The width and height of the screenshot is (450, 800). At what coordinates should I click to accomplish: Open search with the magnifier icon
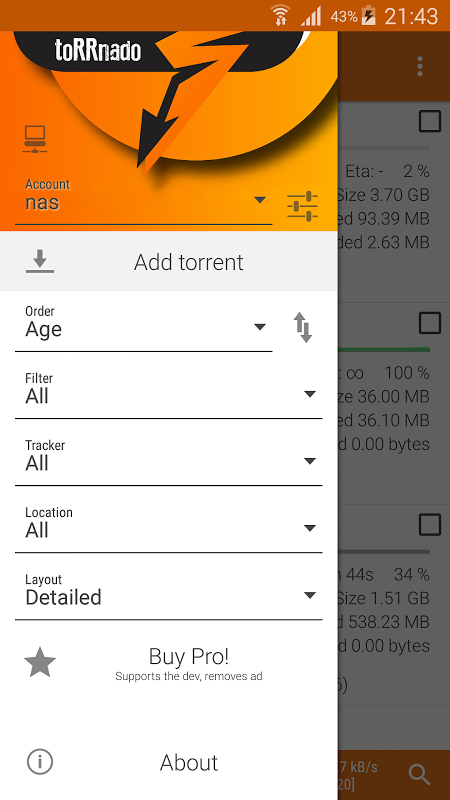coord(419,774)
